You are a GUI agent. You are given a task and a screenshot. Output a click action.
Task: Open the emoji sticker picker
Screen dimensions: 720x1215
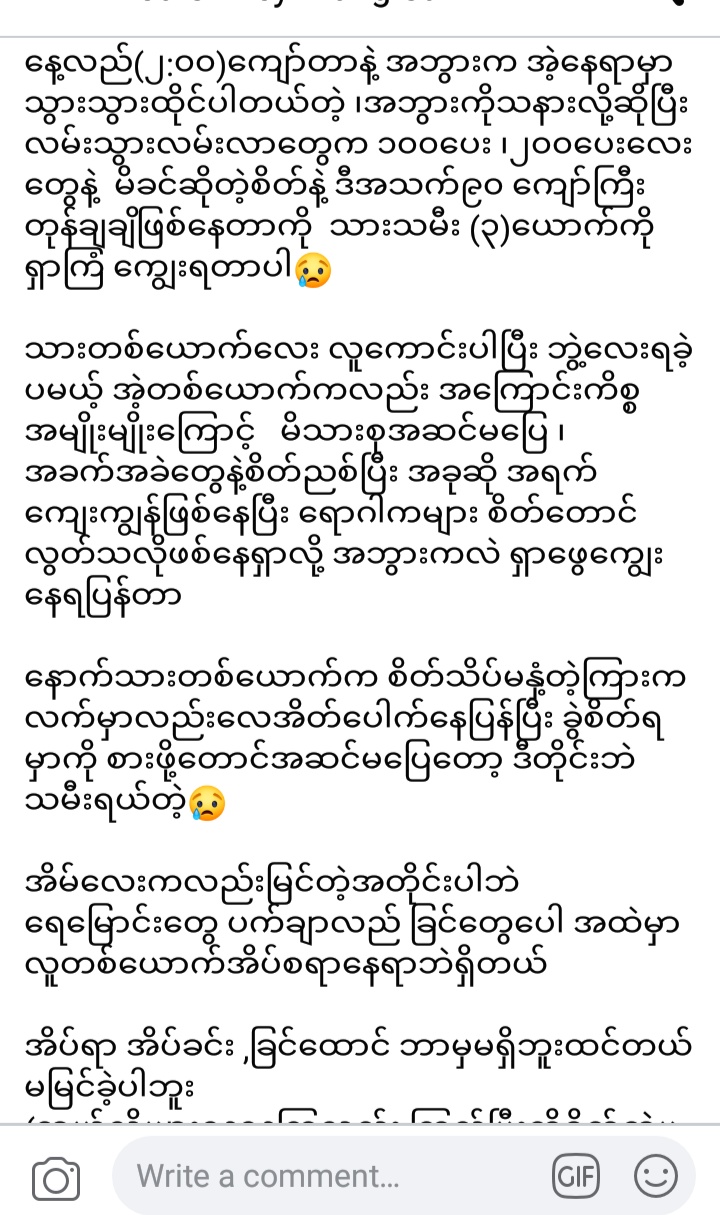(656, 1176)
